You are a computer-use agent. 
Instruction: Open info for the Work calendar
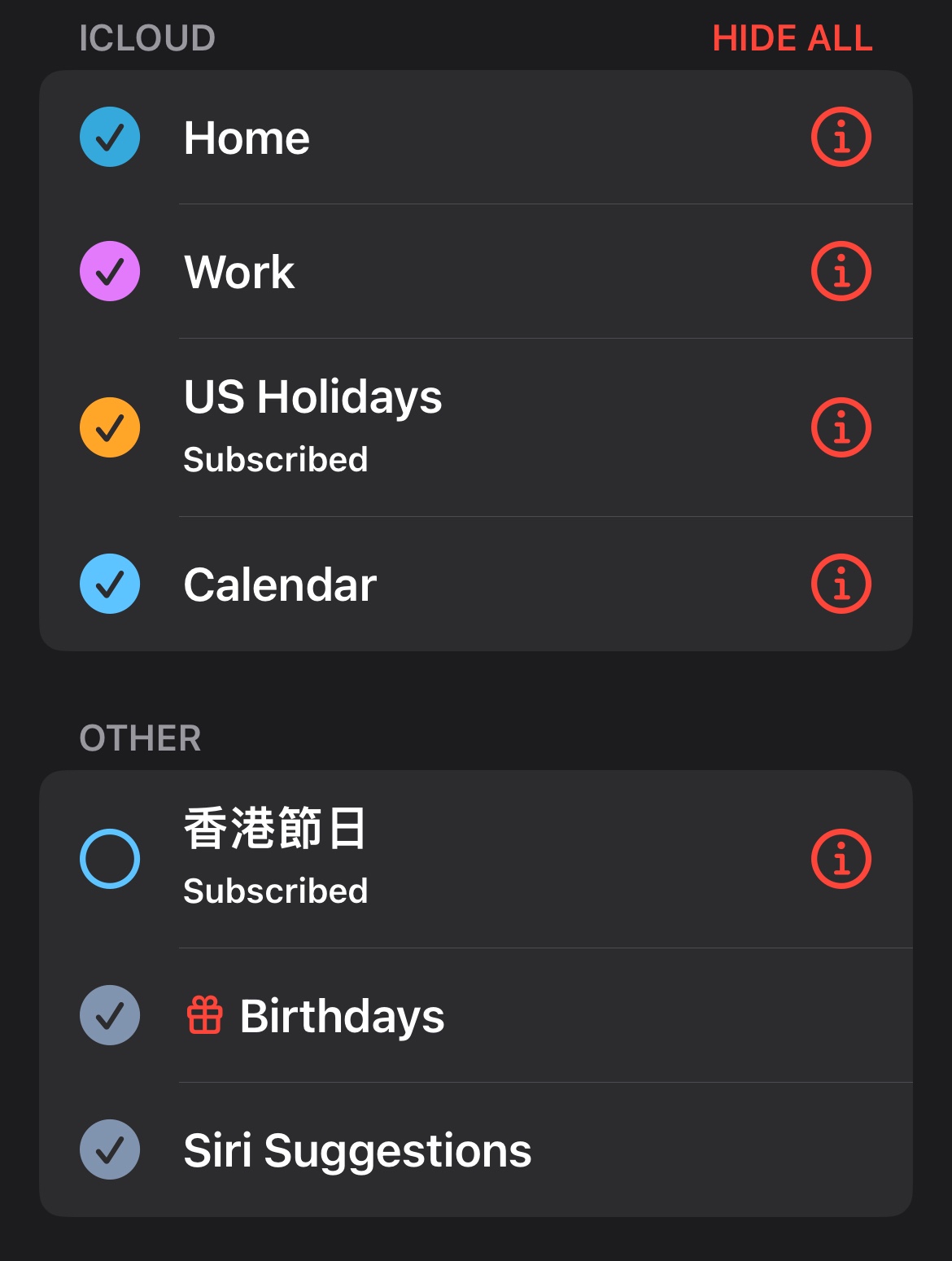841,271
